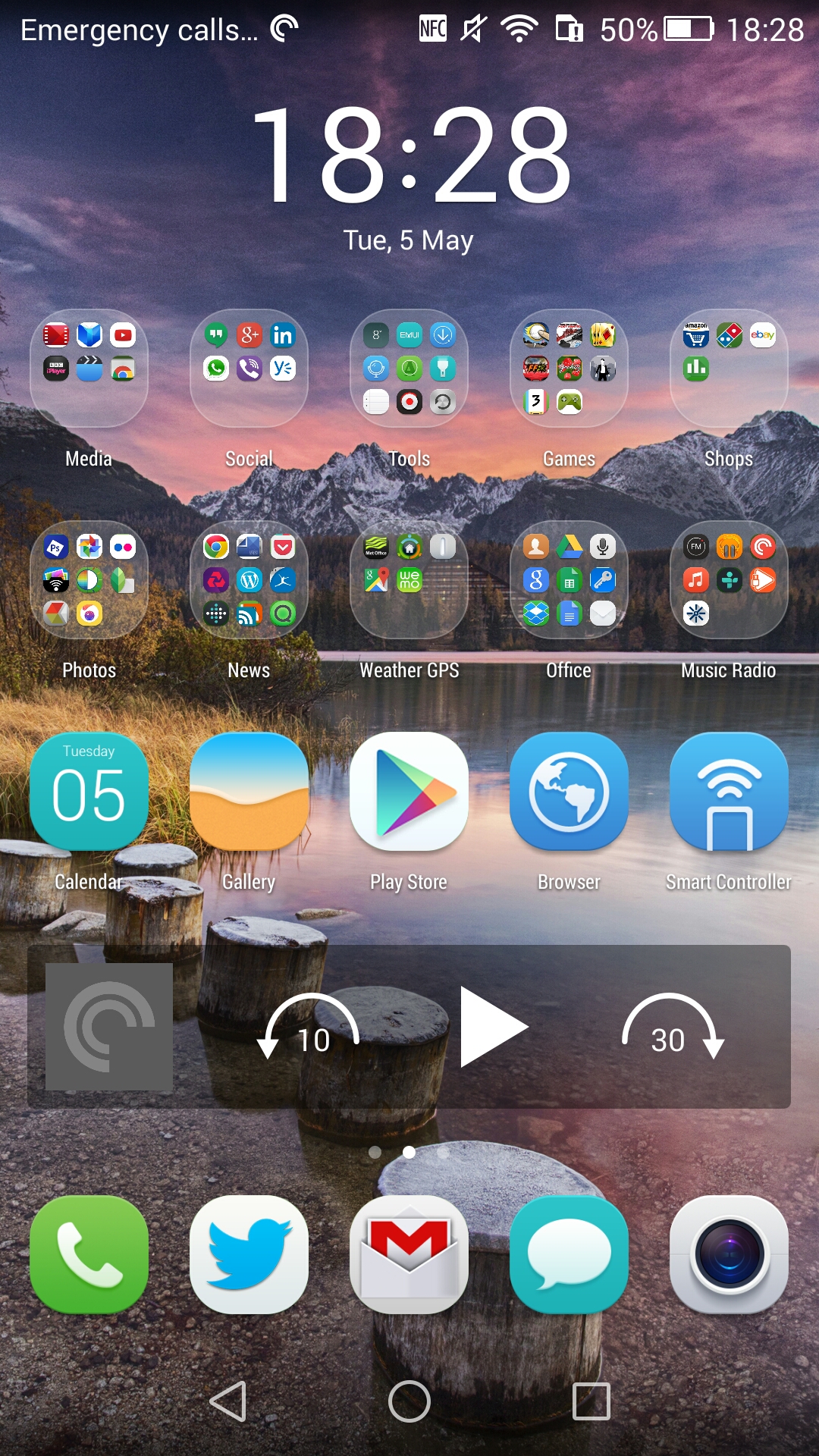Open the Social folder
819x1456 pixels.
coord(249,369)
